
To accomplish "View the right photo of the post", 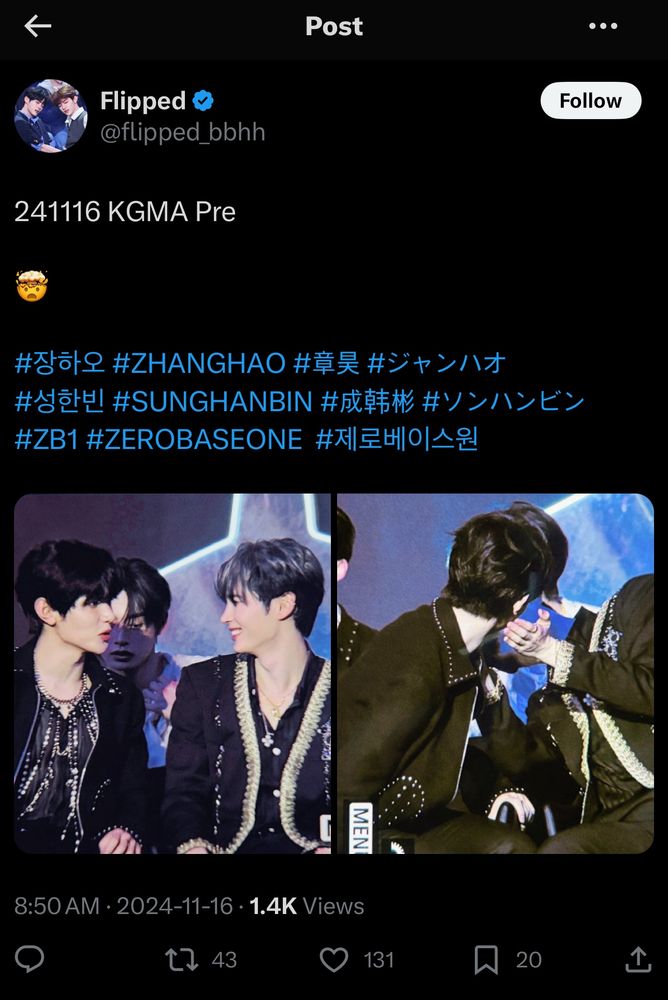I will coord(495,673).
